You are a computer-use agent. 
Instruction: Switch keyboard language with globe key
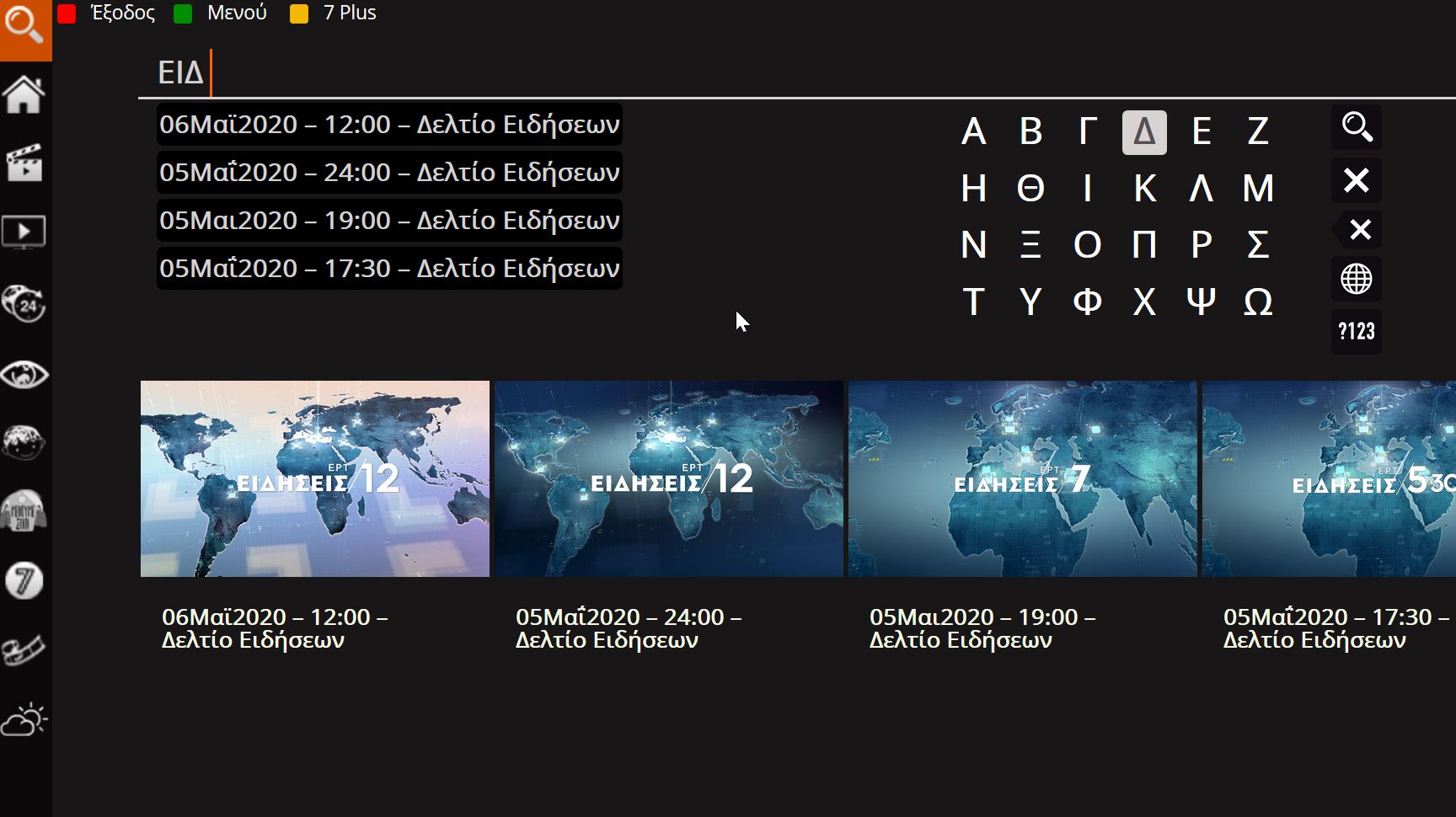[1357, 279]
